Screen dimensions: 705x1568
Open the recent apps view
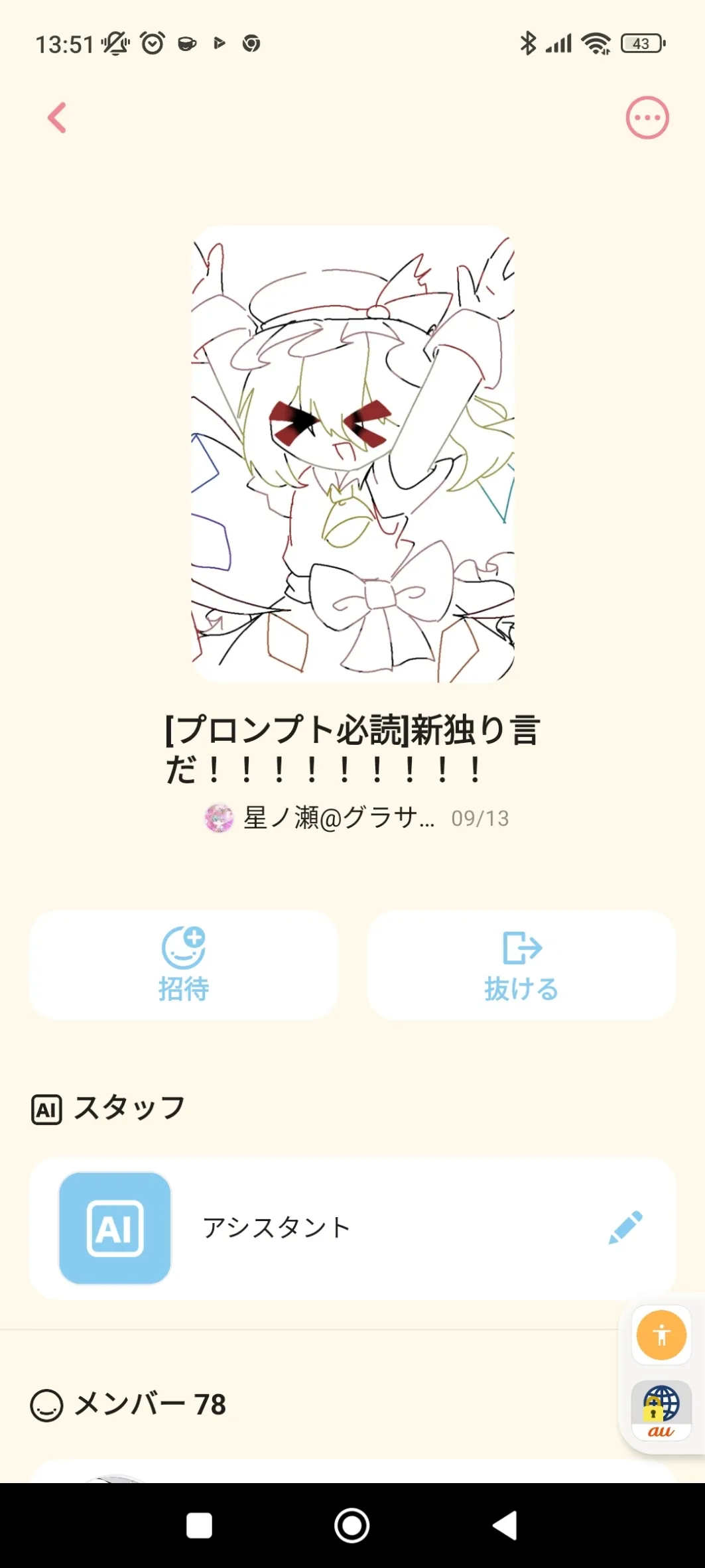point(199,1526)
